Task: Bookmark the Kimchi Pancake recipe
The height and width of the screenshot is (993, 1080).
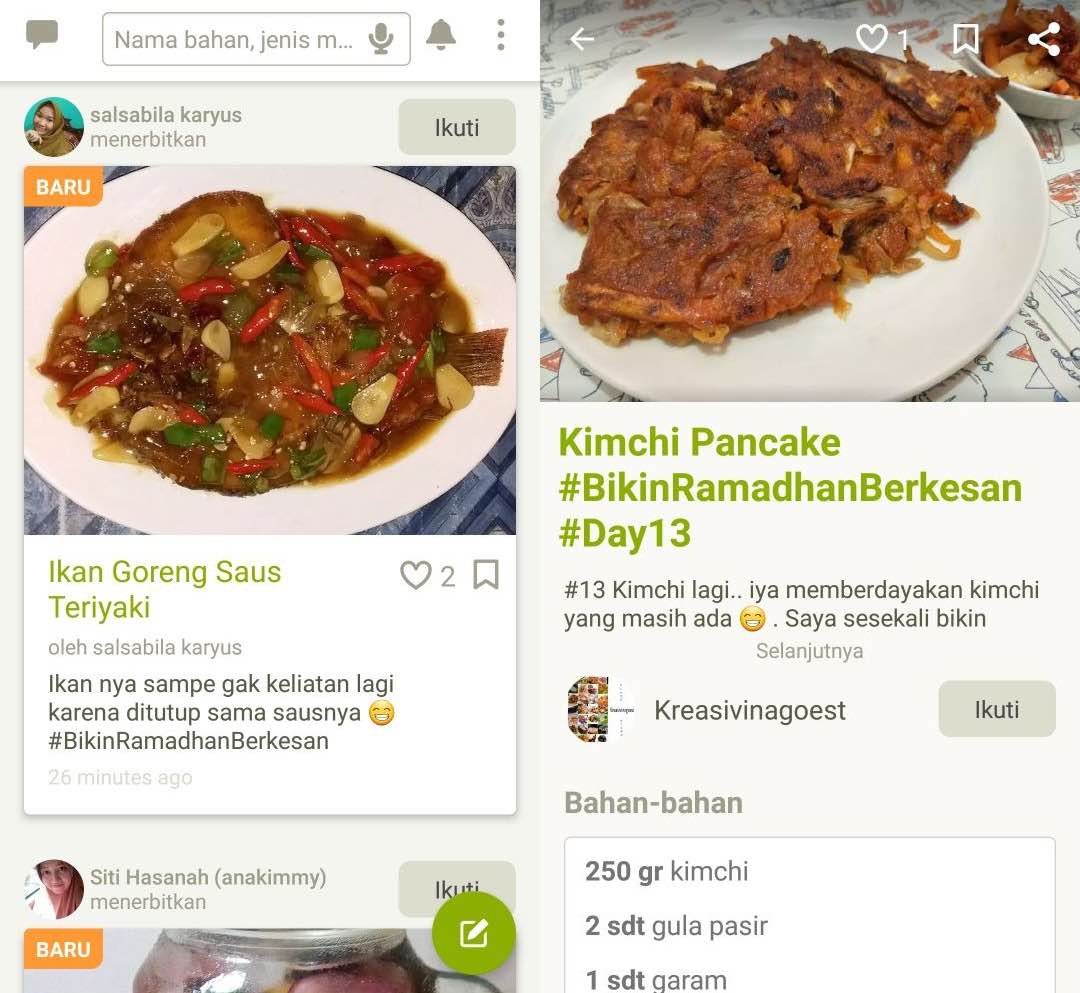Action: tap(965, 39)
